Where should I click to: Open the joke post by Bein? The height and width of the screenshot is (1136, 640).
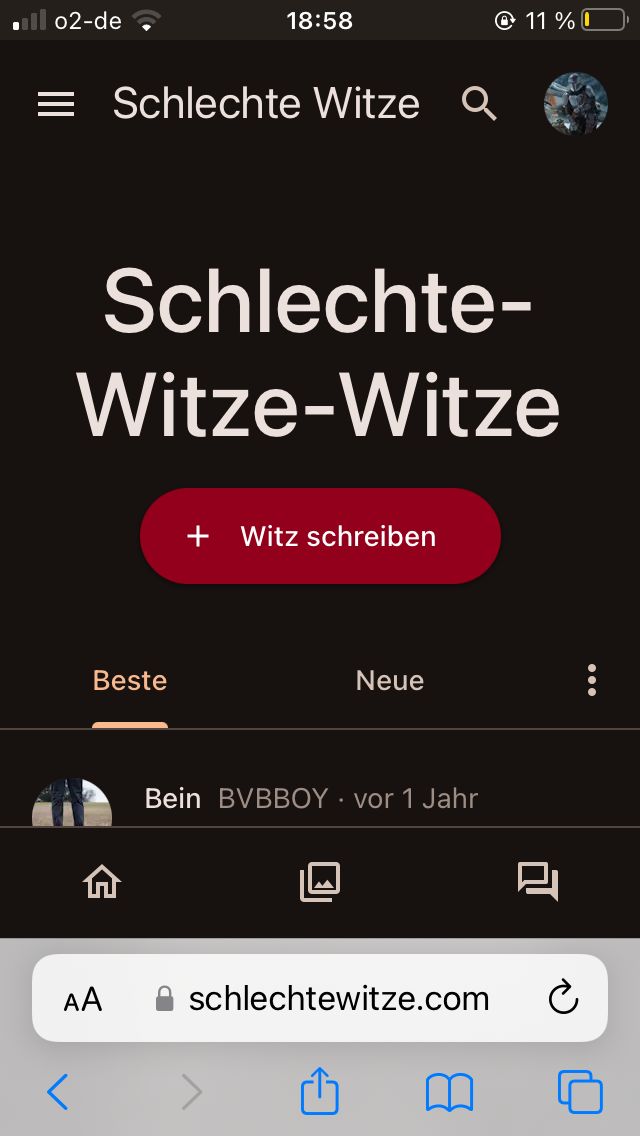click(x=173, y=798)
